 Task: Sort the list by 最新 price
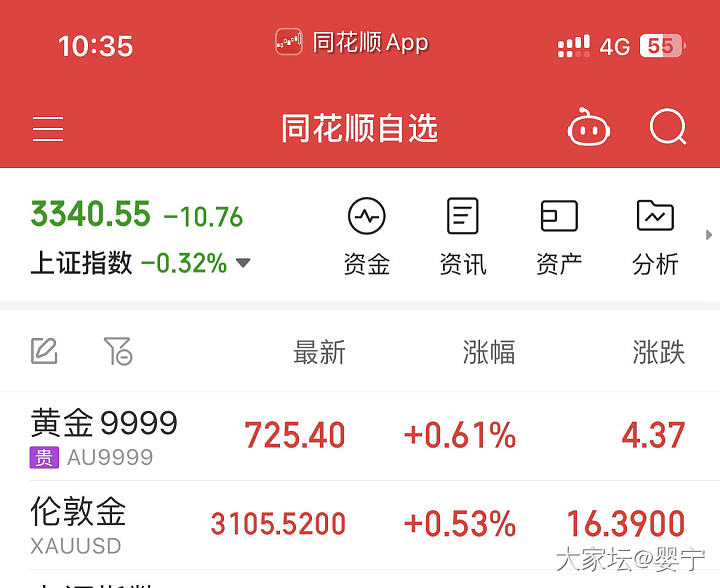coord(319,352)
